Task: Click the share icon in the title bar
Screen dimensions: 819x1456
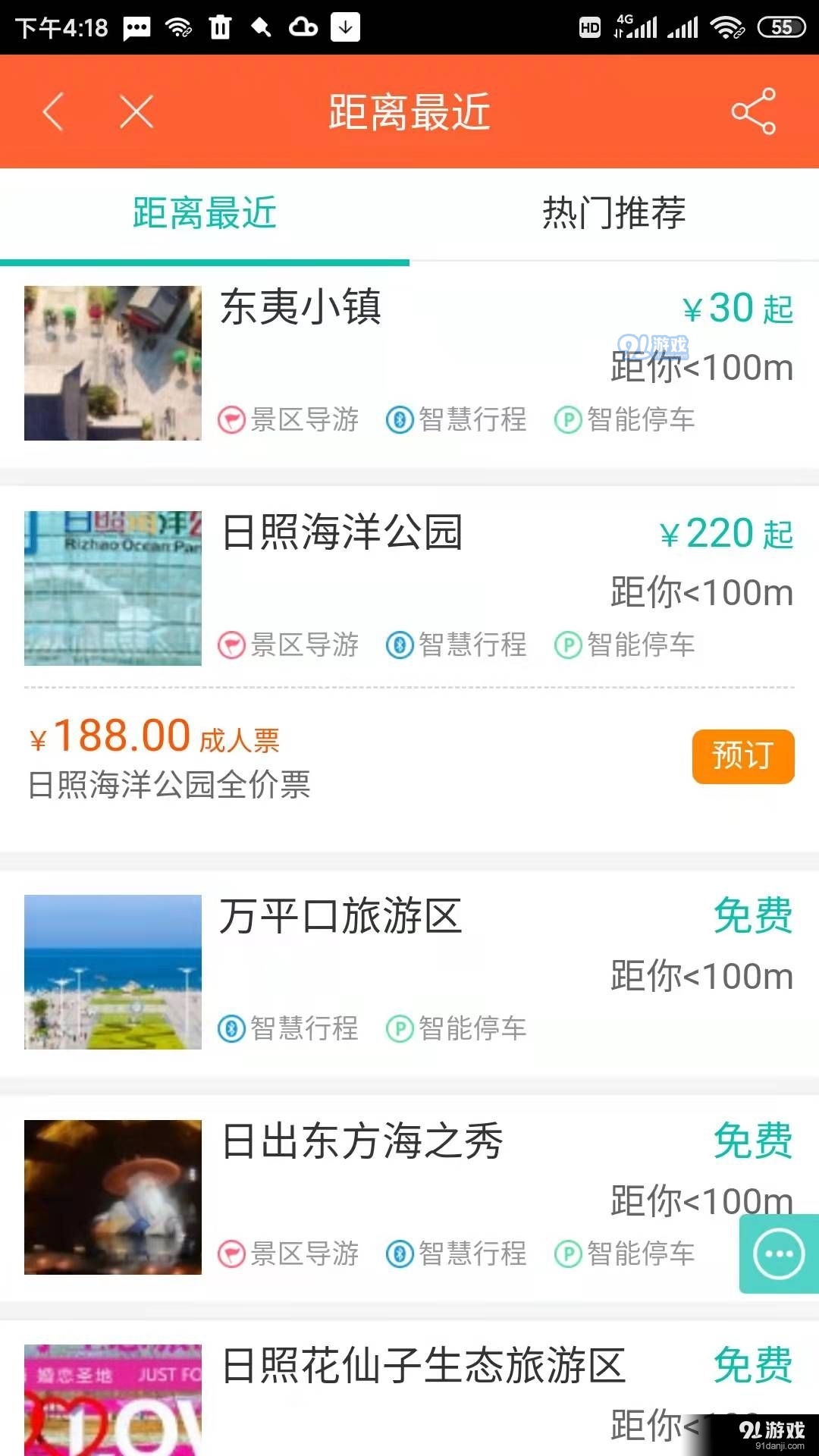Action: click(x=752, y=111)
